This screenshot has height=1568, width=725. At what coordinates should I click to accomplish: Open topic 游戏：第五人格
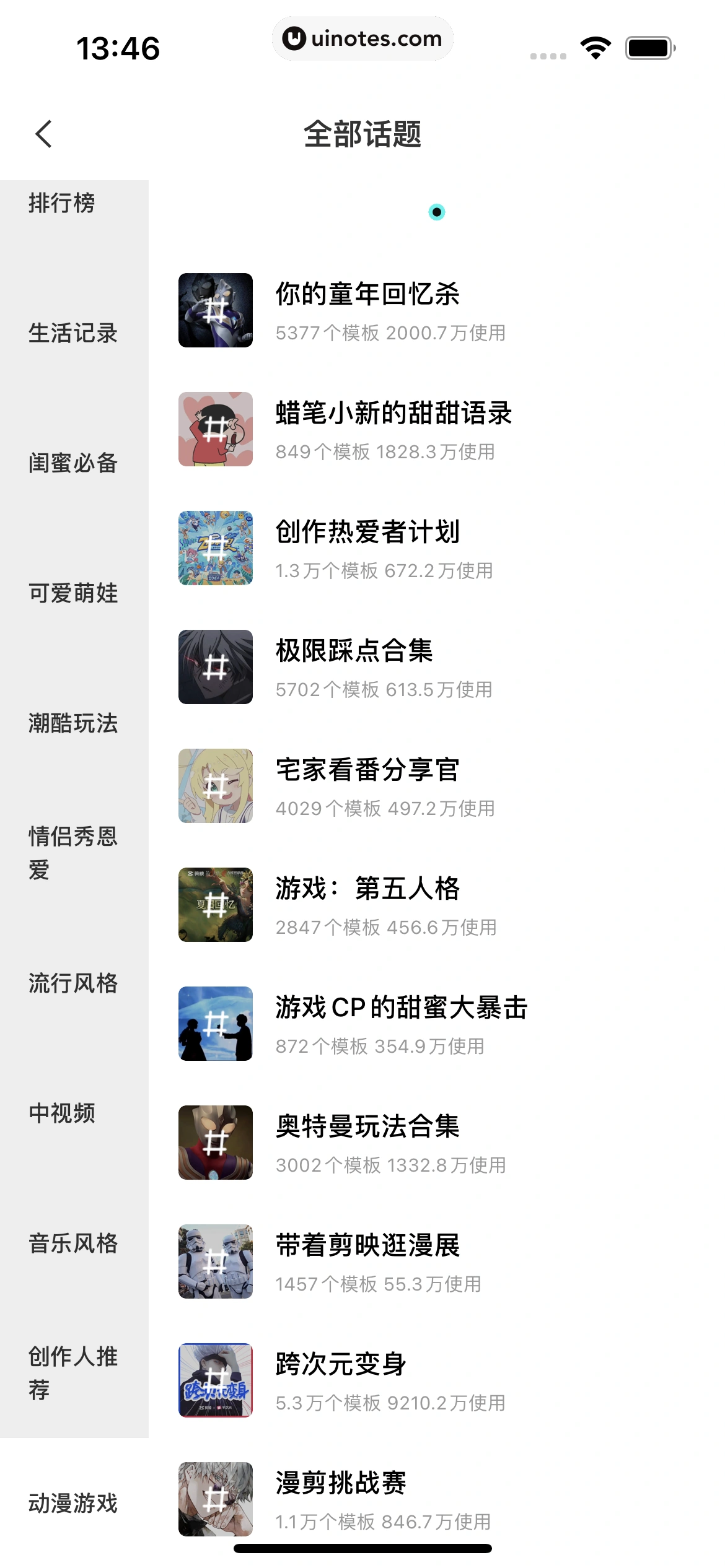[x=367, y=889]
